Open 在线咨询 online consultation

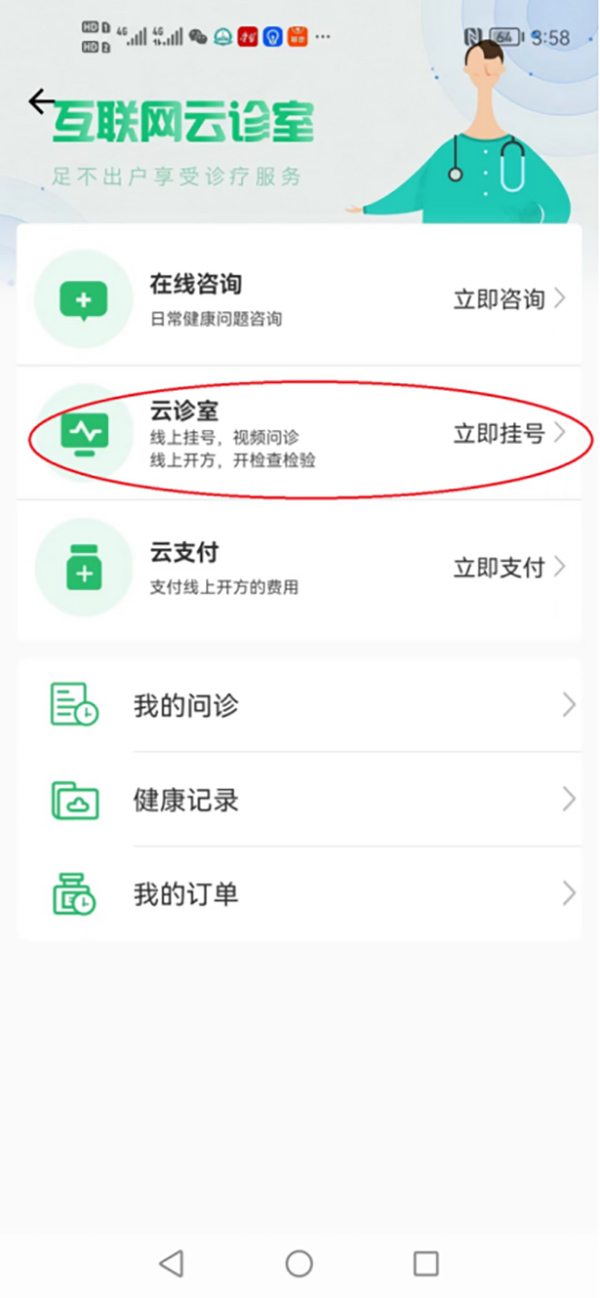click(x=300, y=299)
